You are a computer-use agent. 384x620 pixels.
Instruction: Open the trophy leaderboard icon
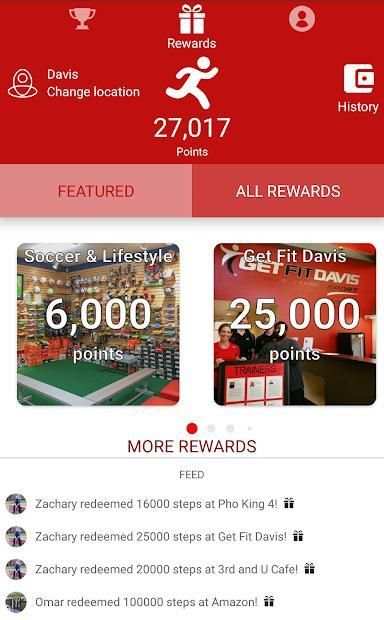click(82, 19)
